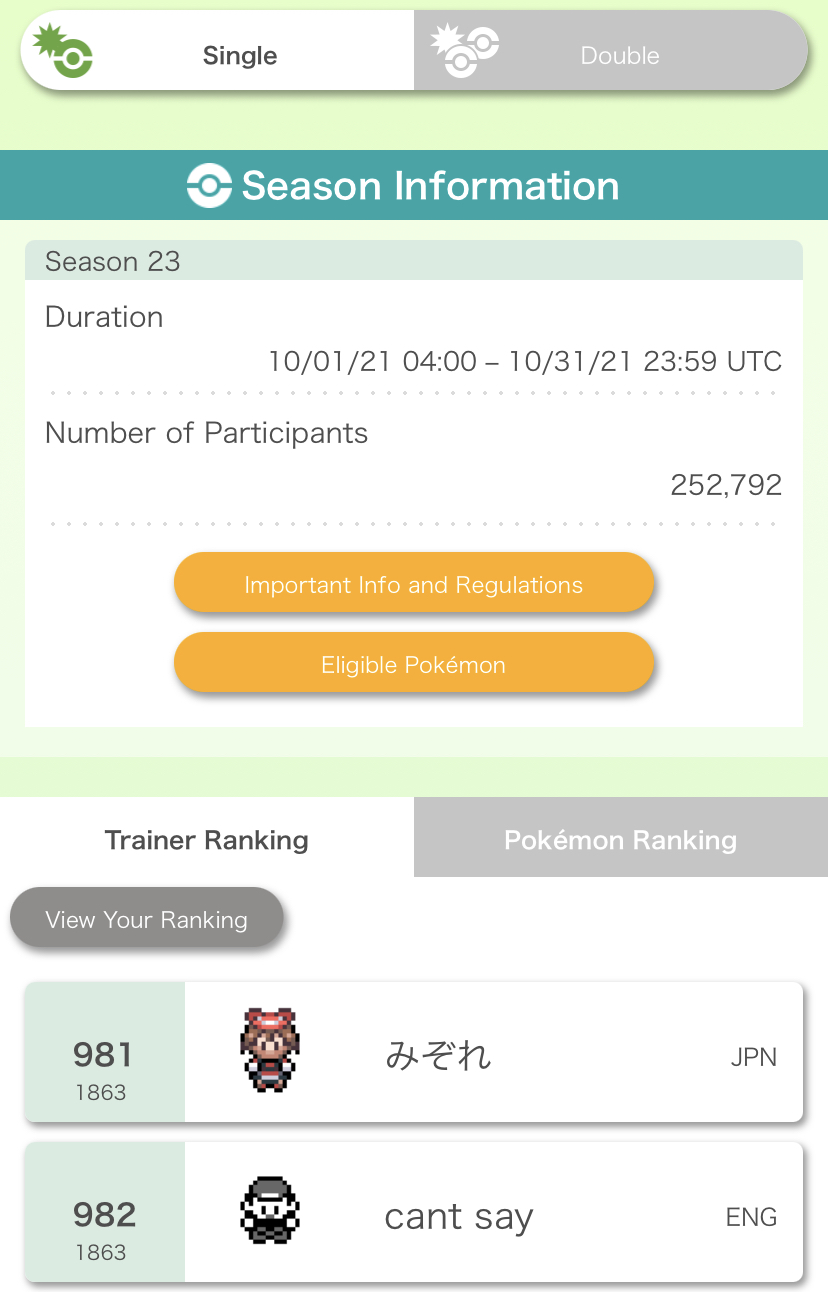
Task: Tap View Your Ranking button
Action: [x=147, y=918]
